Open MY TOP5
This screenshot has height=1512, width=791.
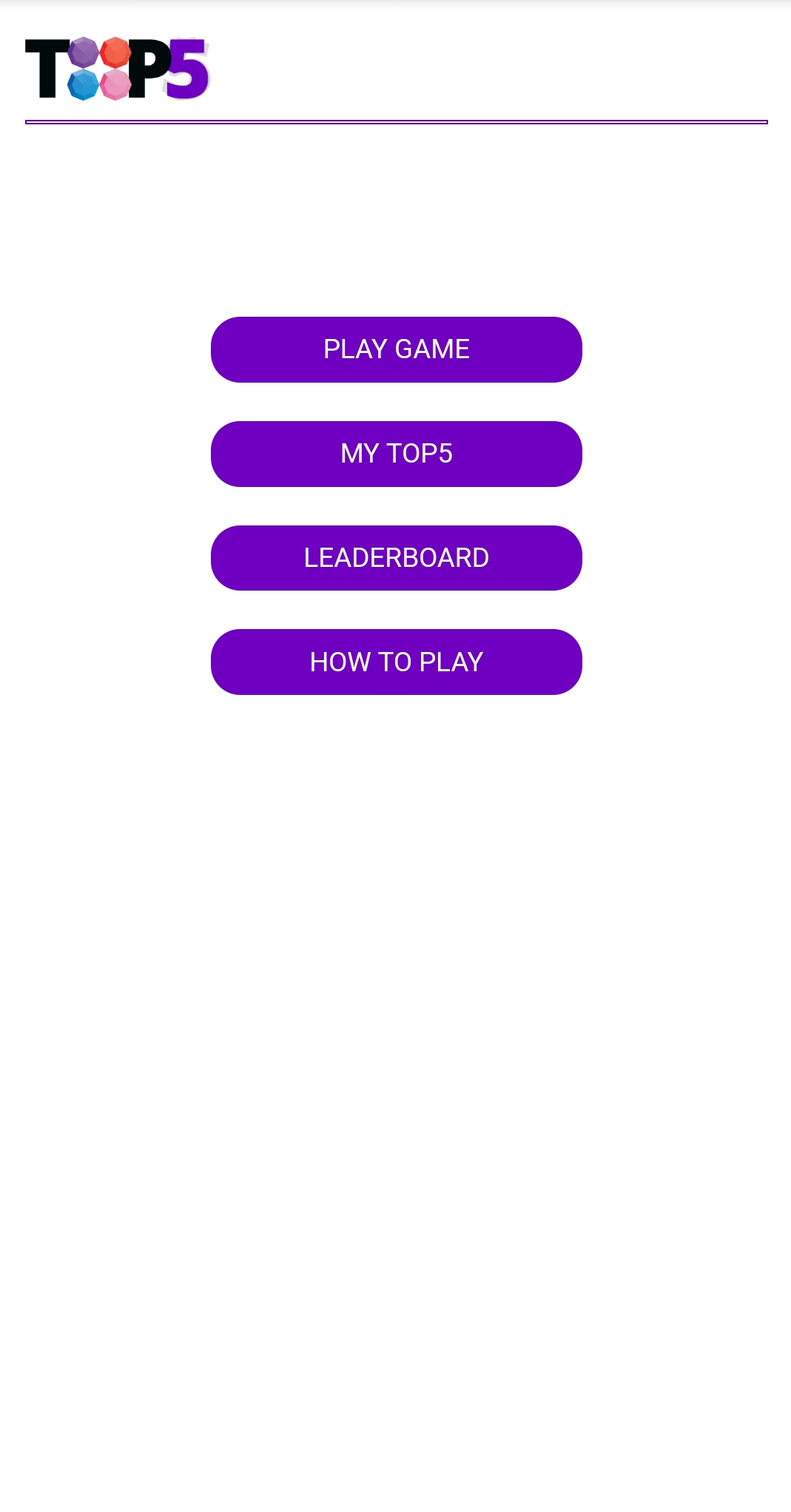396,454
